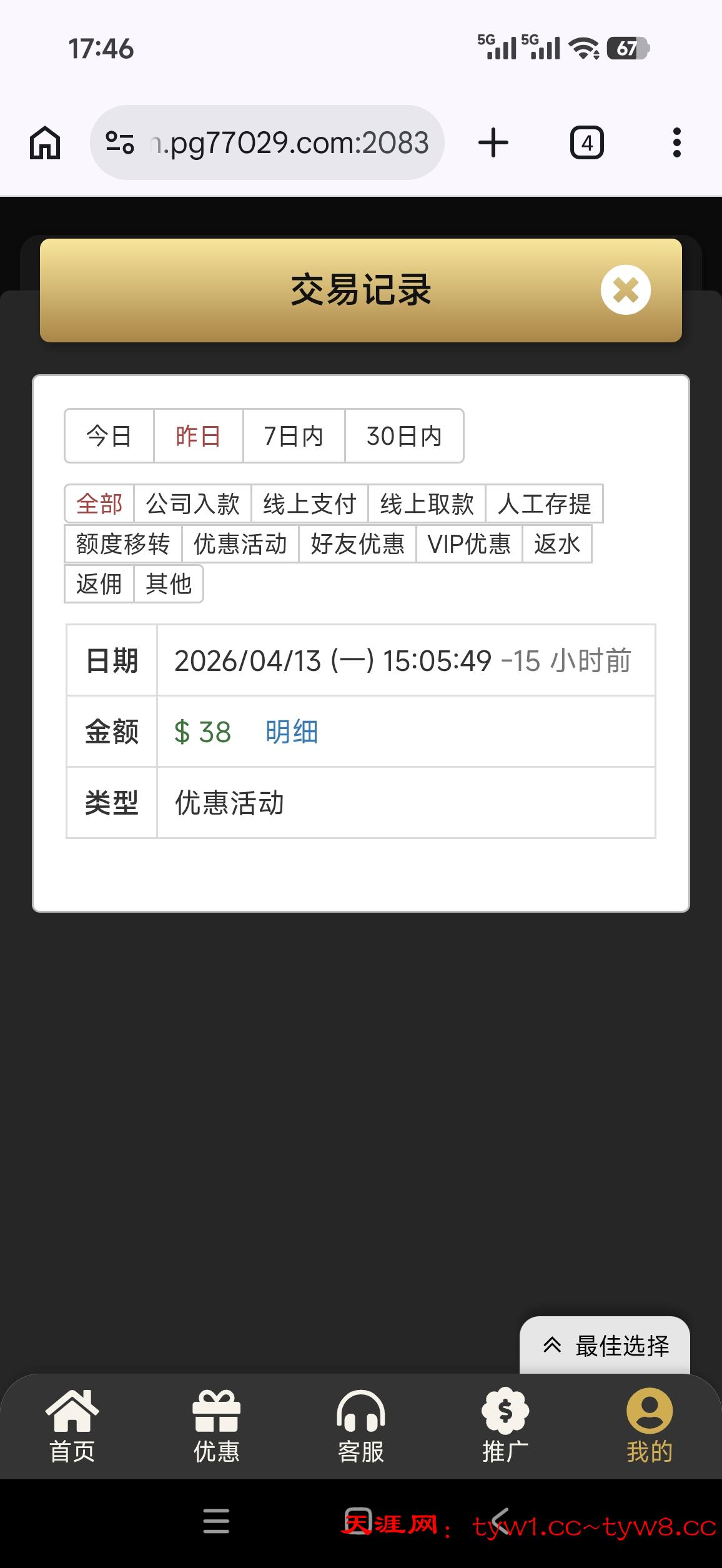This screenshot has height=1568, width=722.
Task: Filter by 线上支付 transactions
Action: (x=310, y=504)
